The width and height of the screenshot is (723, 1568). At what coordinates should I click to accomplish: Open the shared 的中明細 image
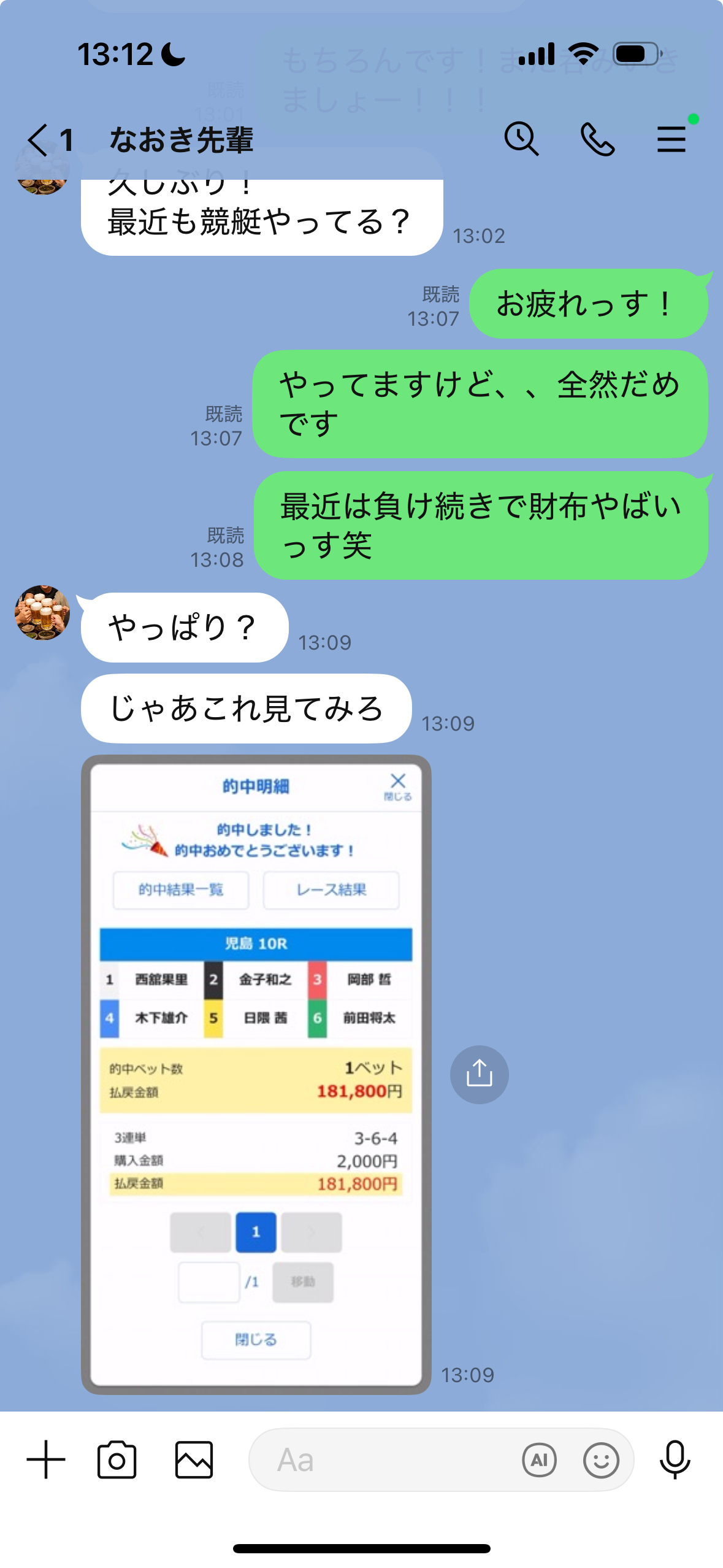(256, 1074)
